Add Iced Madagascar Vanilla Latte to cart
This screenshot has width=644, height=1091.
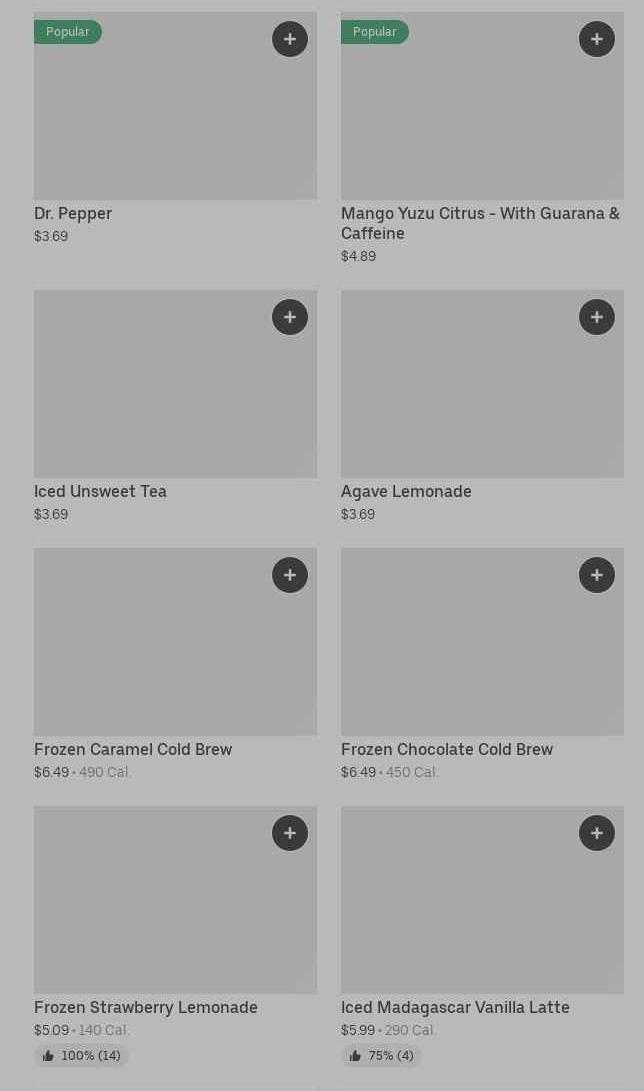[x=597, y=833]
